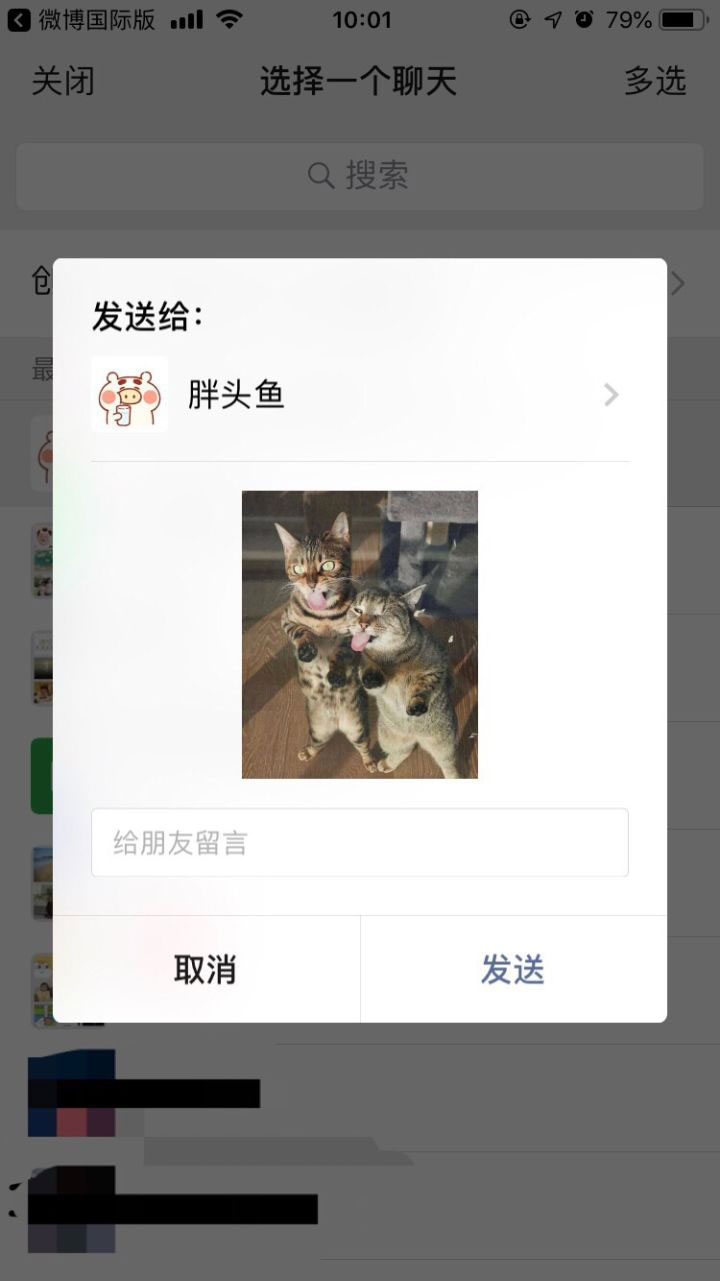Viewport: 720px width, 1281px height.
Task: Tap 胖头鱼's pig avatar in the dialog
Action: [x=130, y=394]
